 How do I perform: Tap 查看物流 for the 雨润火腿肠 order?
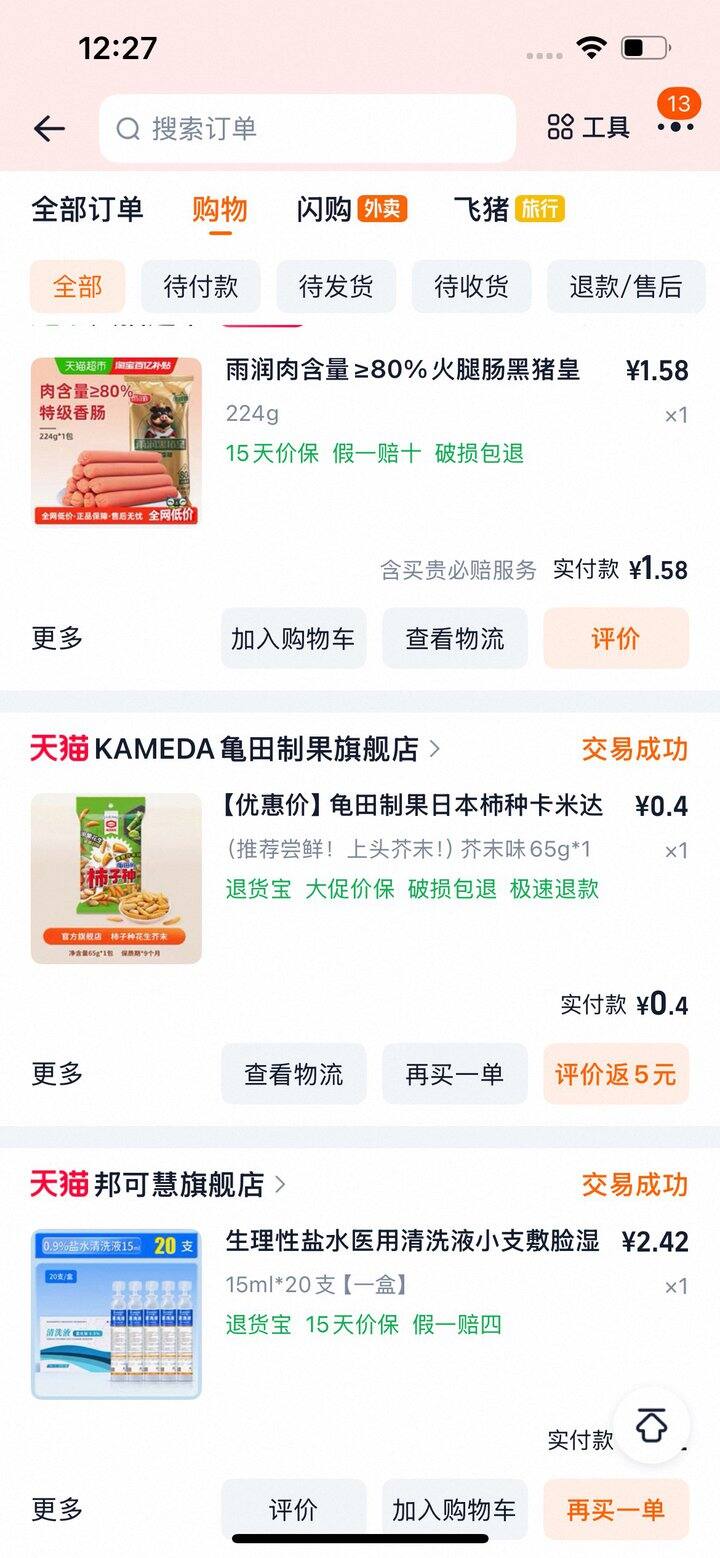[455, 639]
